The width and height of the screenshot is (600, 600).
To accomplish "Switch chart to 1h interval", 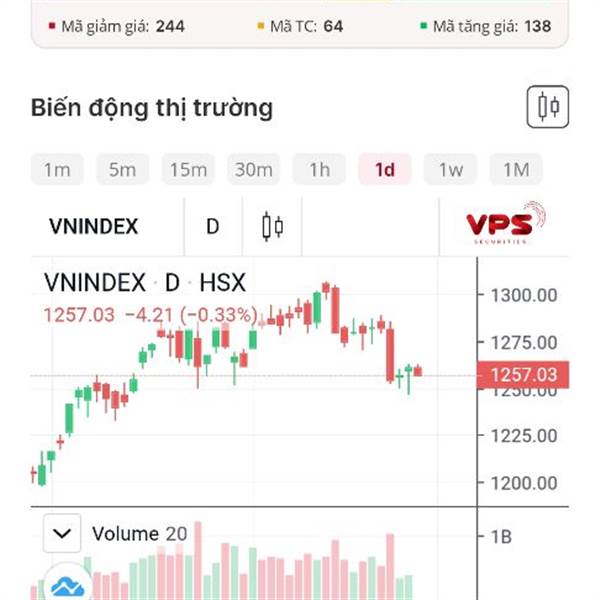I will click(320, 169).
